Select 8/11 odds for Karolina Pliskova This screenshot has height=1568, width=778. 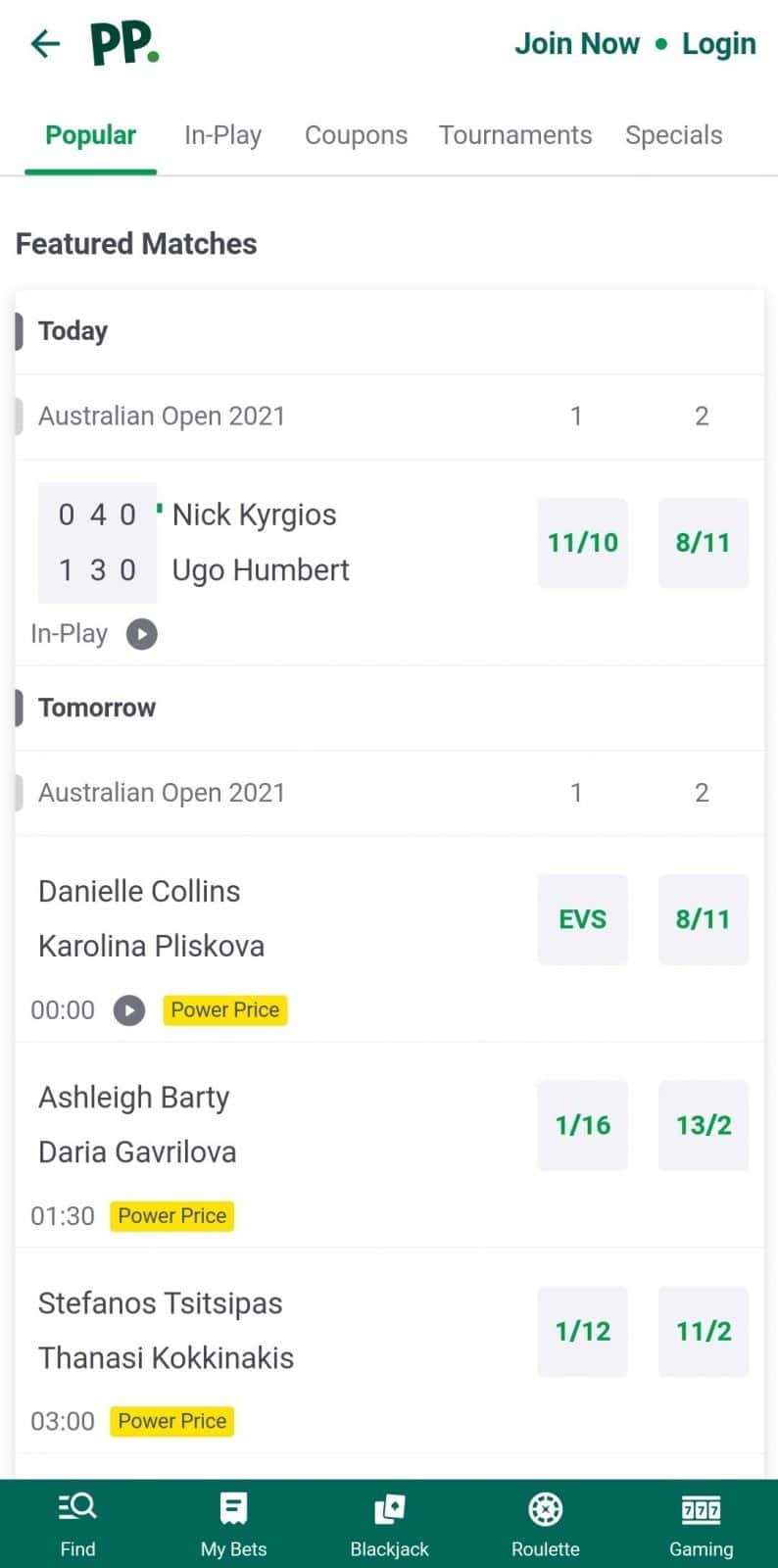pos(704,919)
